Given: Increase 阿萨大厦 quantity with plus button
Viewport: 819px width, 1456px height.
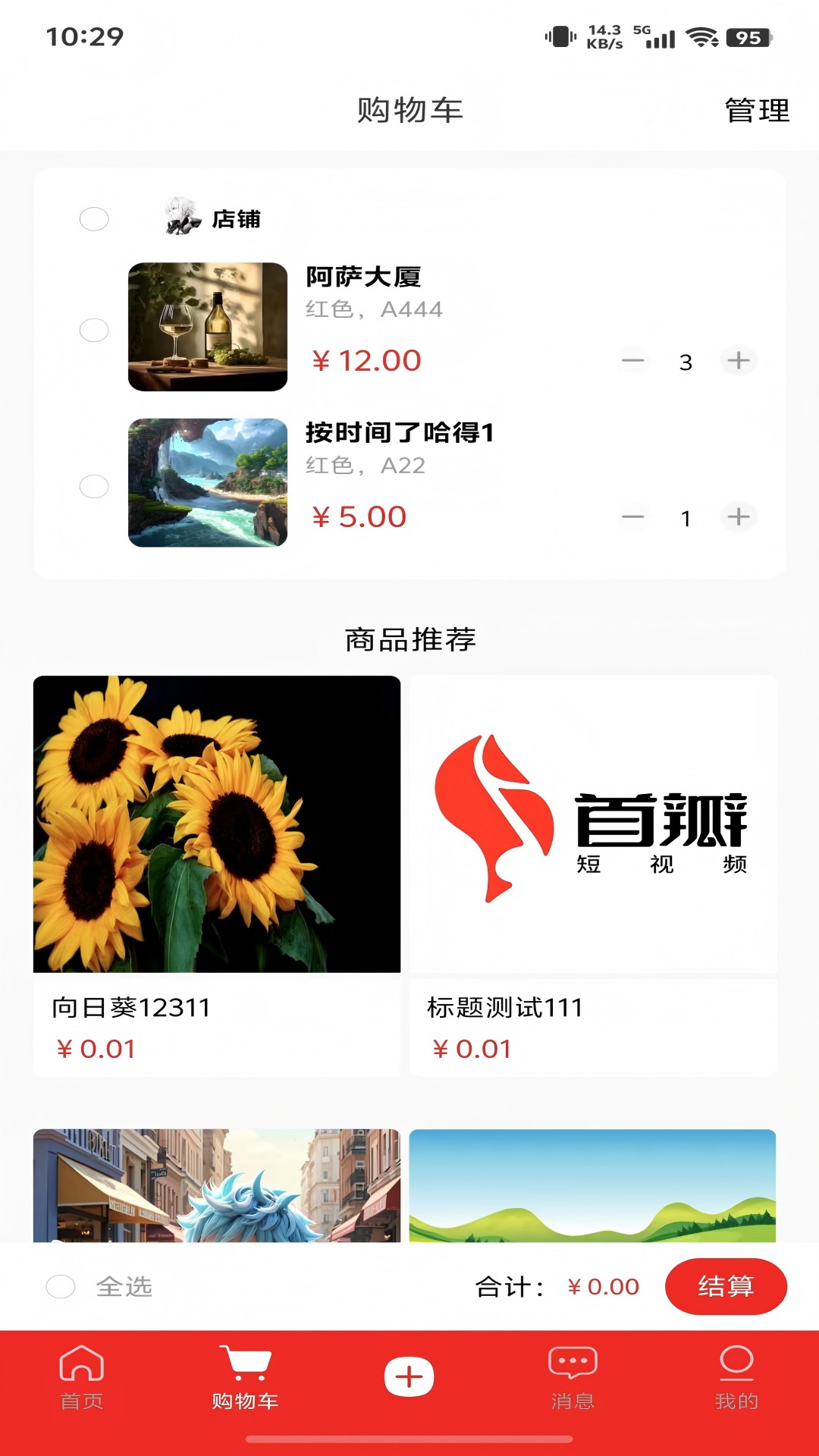Looking at the screenshot, I should [x=739, y=362].
